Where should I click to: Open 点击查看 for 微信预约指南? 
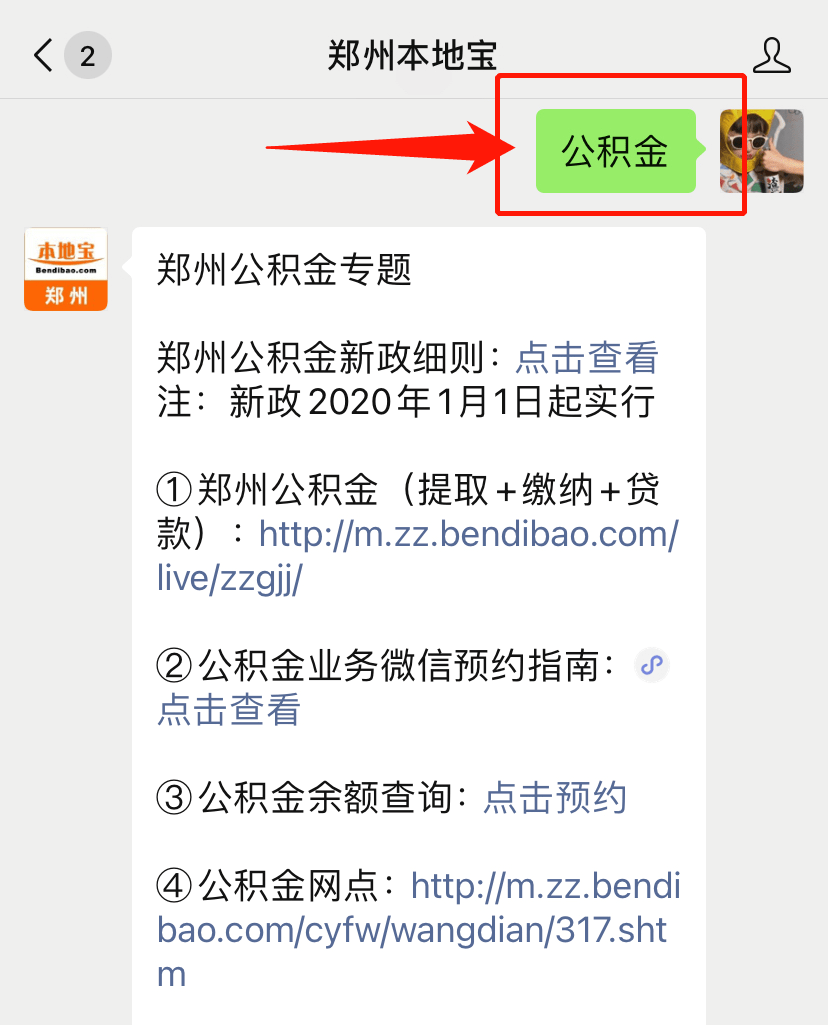click(229, 709)
